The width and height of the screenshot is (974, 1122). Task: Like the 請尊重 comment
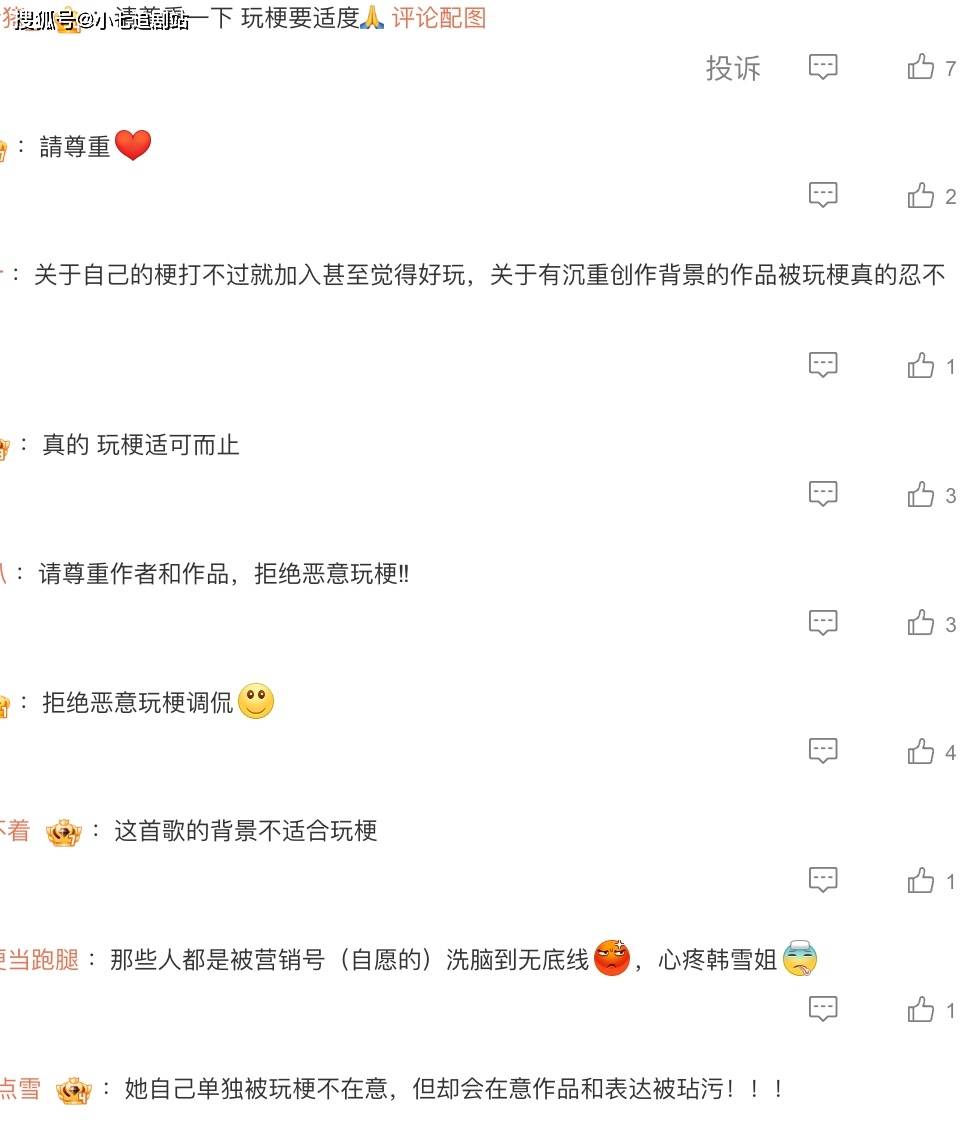[x=921, y=196]
